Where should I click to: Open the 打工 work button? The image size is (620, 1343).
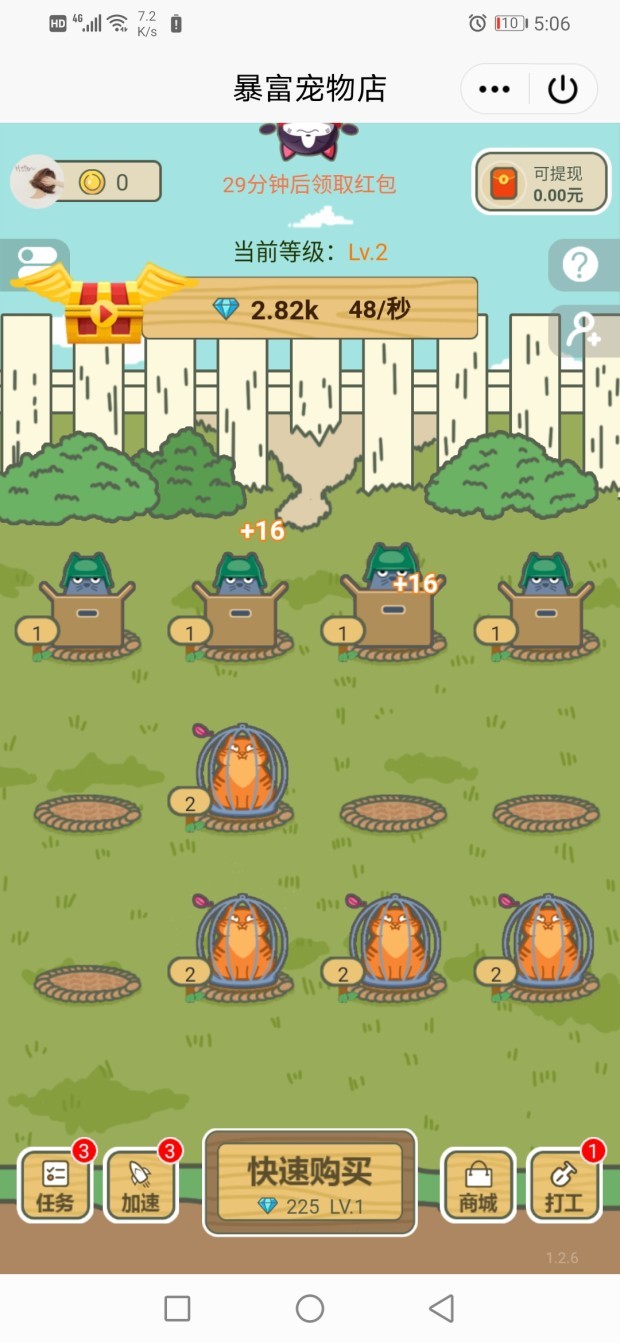point(564,1186)
